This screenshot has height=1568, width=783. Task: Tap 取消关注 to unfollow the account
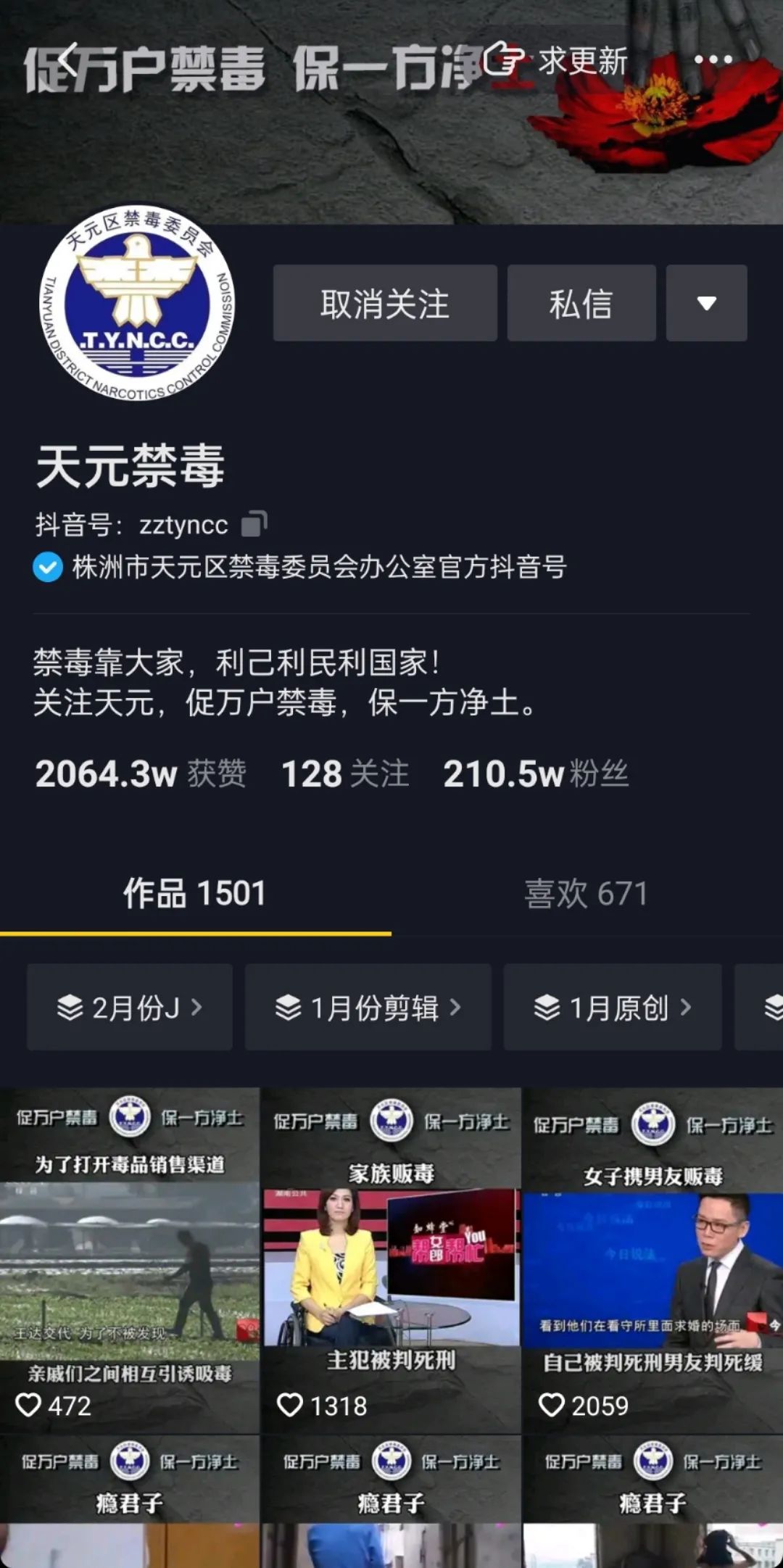(385, 303)
